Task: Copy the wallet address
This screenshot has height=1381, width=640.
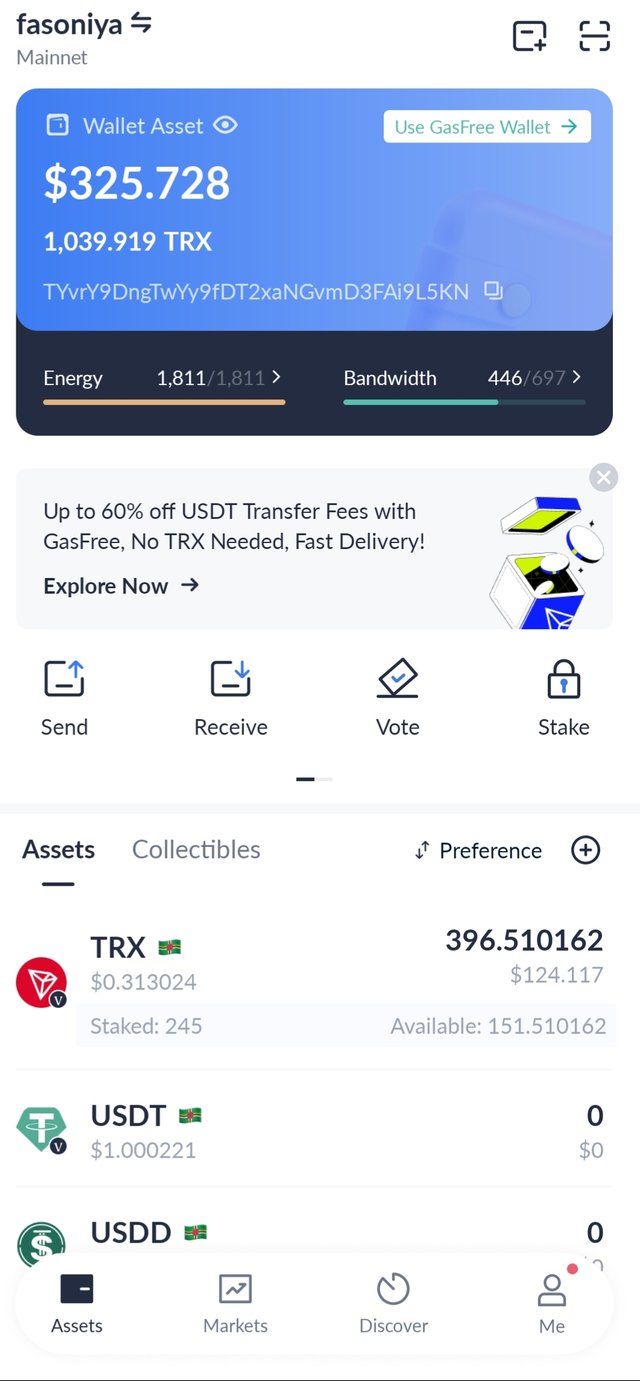Action: [493, 291]
